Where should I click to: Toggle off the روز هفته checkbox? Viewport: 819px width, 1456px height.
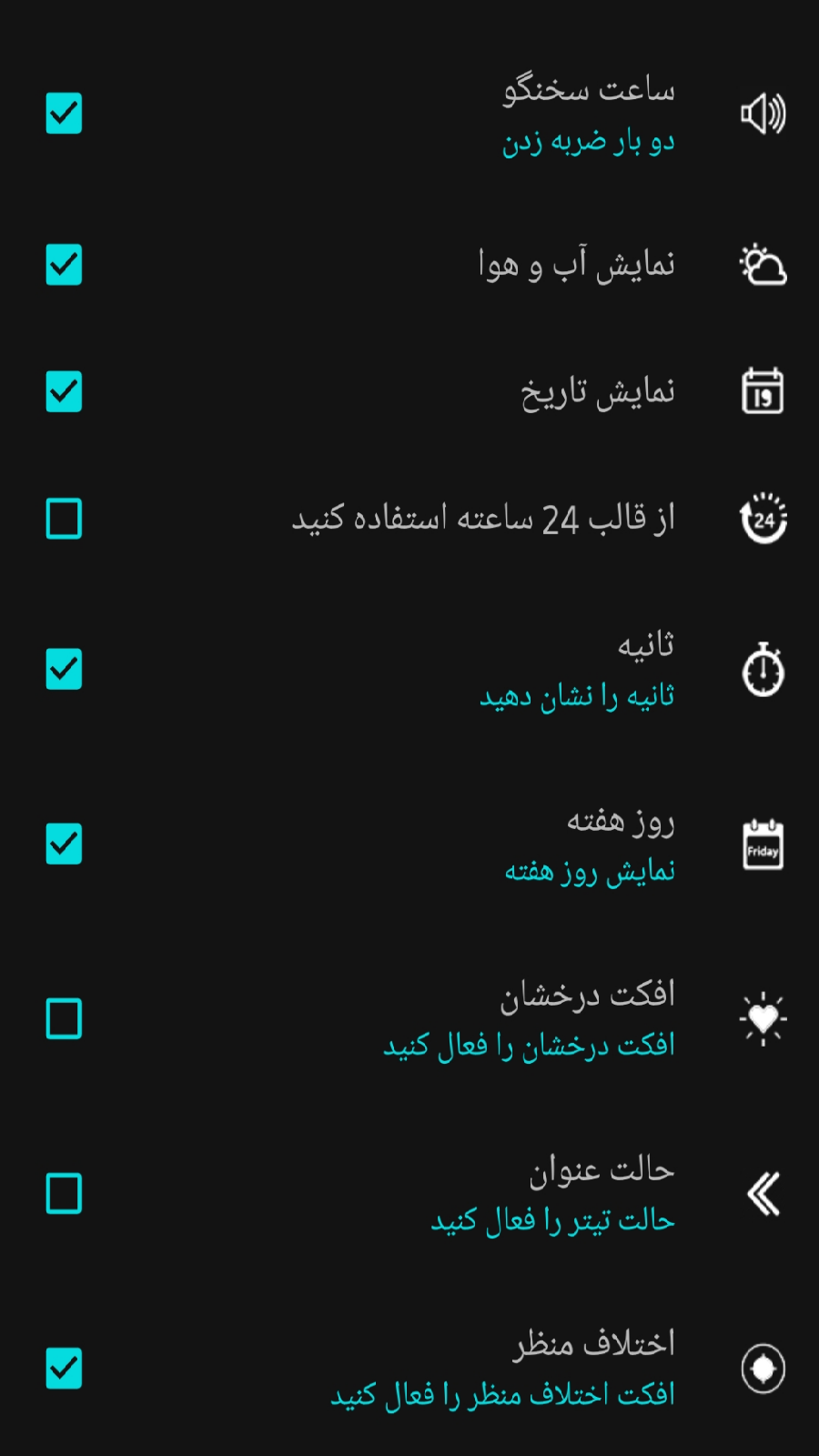(64, 844)
